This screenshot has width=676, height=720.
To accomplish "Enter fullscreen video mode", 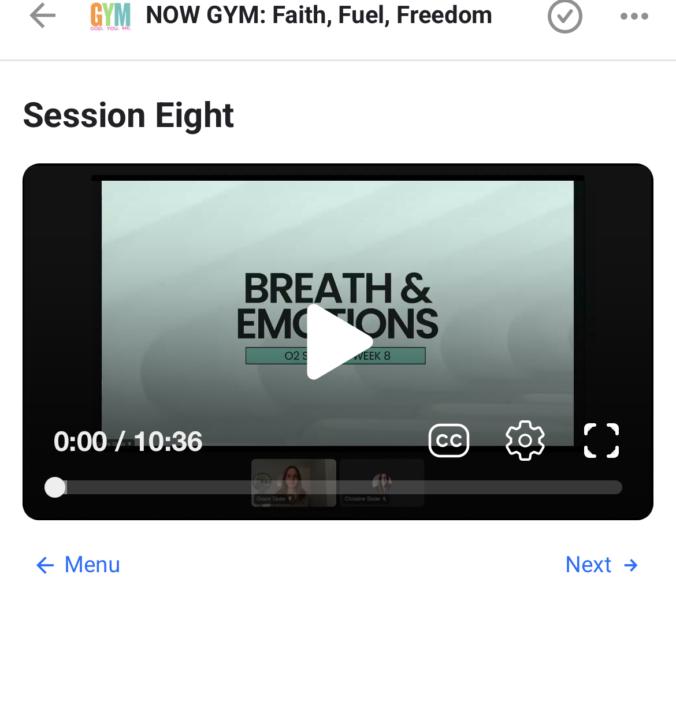I will coord(601,441).
